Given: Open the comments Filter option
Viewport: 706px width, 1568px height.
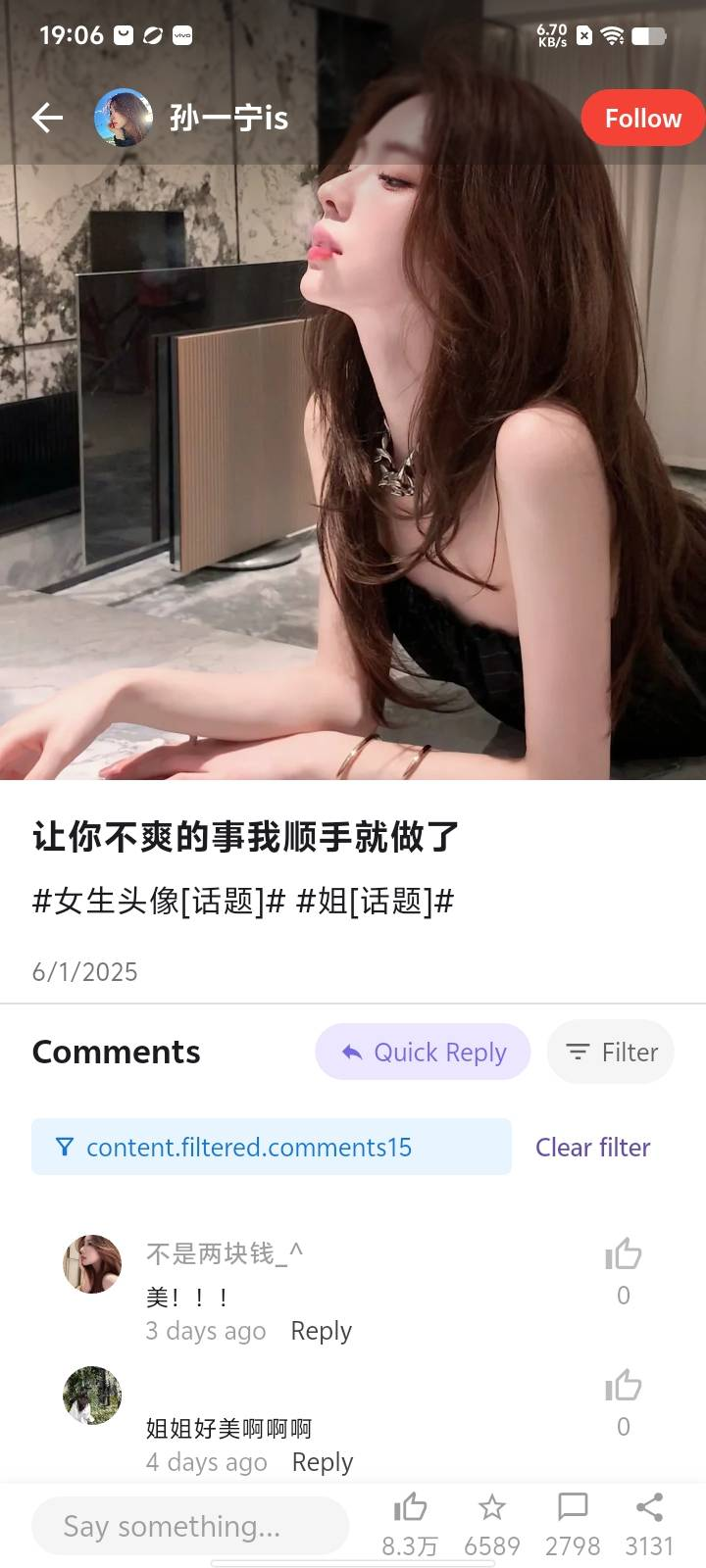Looking at the screenshot, I should [611, 1052].
